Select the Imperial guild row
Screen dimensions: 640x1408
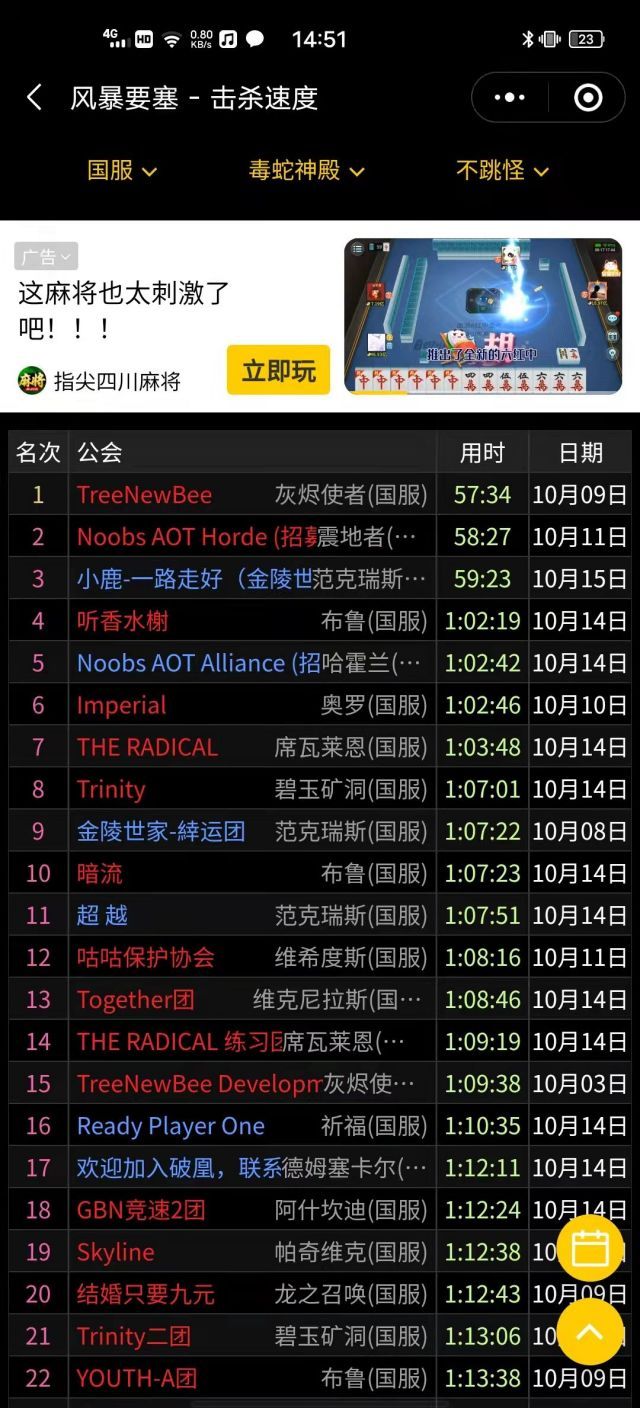click(122, 705)
